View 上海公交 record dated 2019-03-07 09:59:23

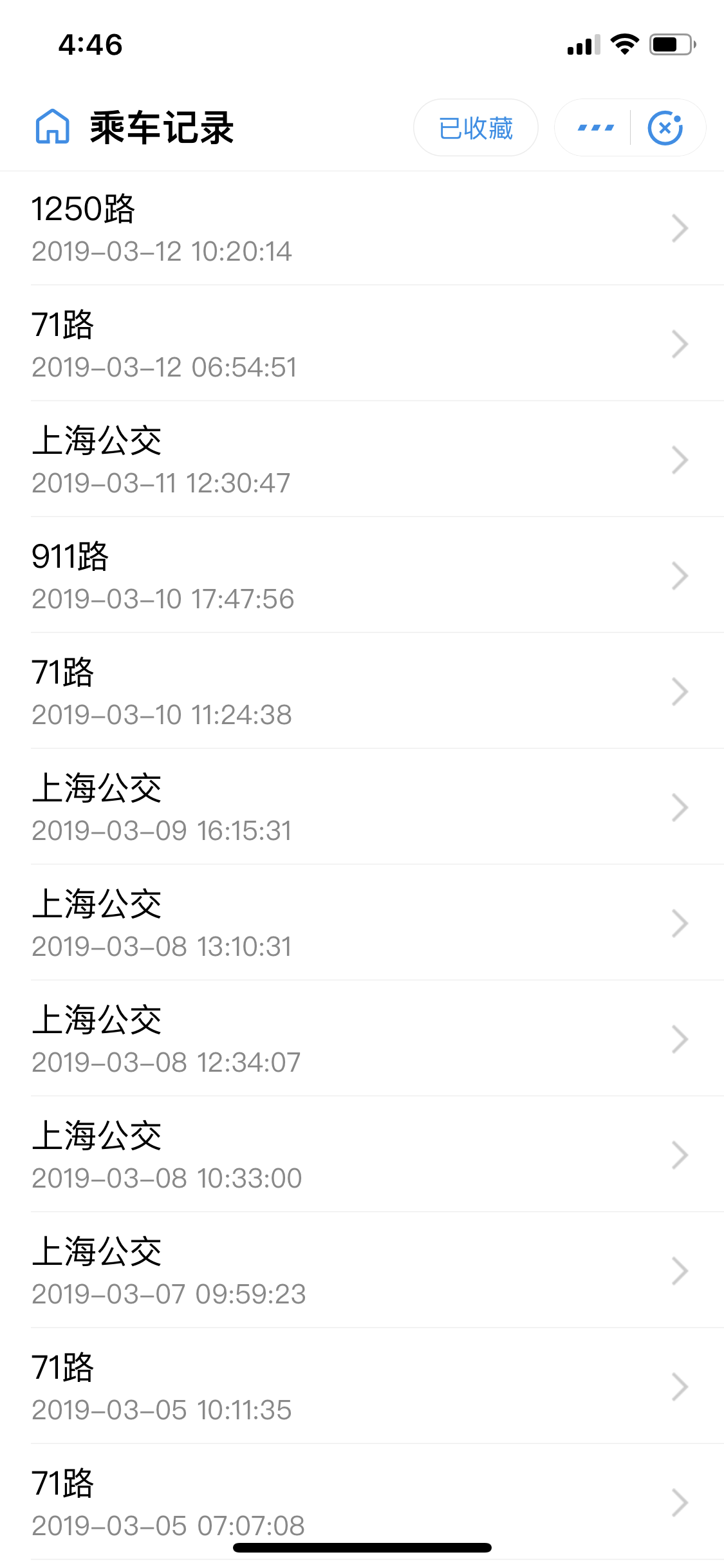coord(360,1271)
